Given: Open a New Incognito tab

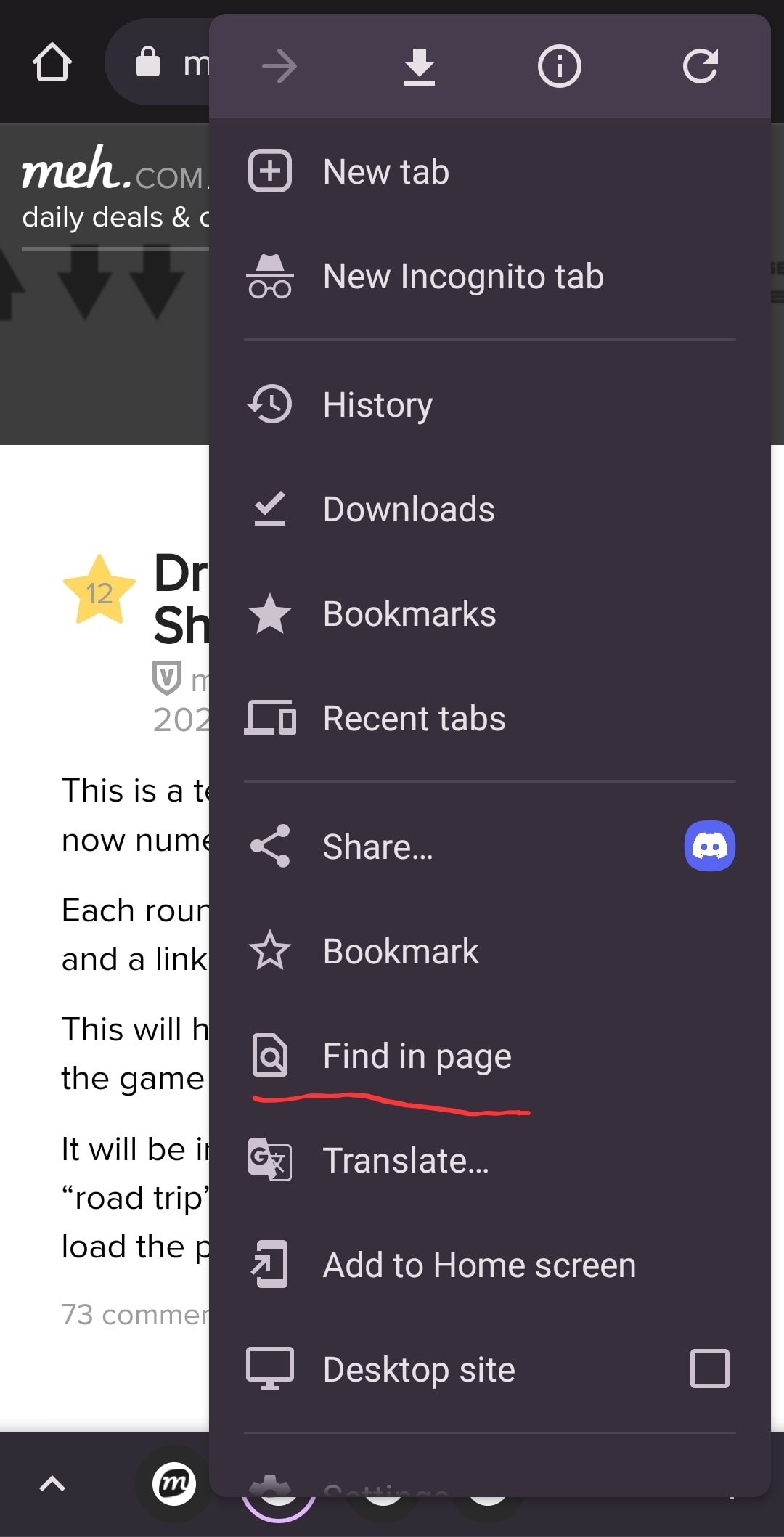Looking at the screenshot, I should point(462,277).
